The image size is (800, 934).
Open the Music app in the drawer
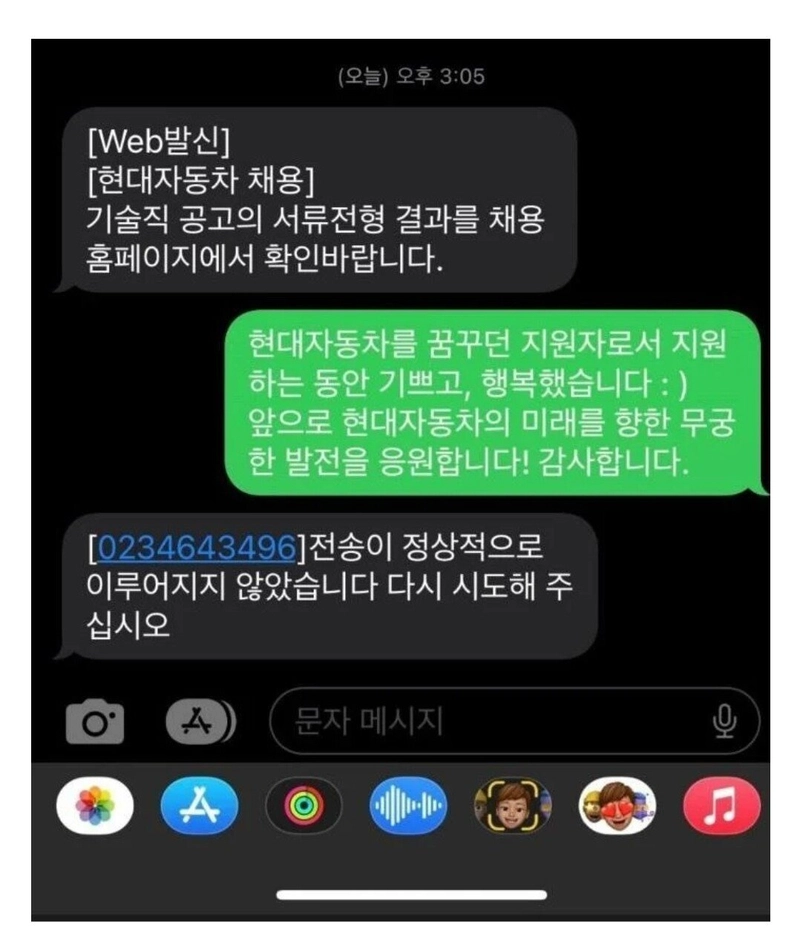click(x=721, y=805)
